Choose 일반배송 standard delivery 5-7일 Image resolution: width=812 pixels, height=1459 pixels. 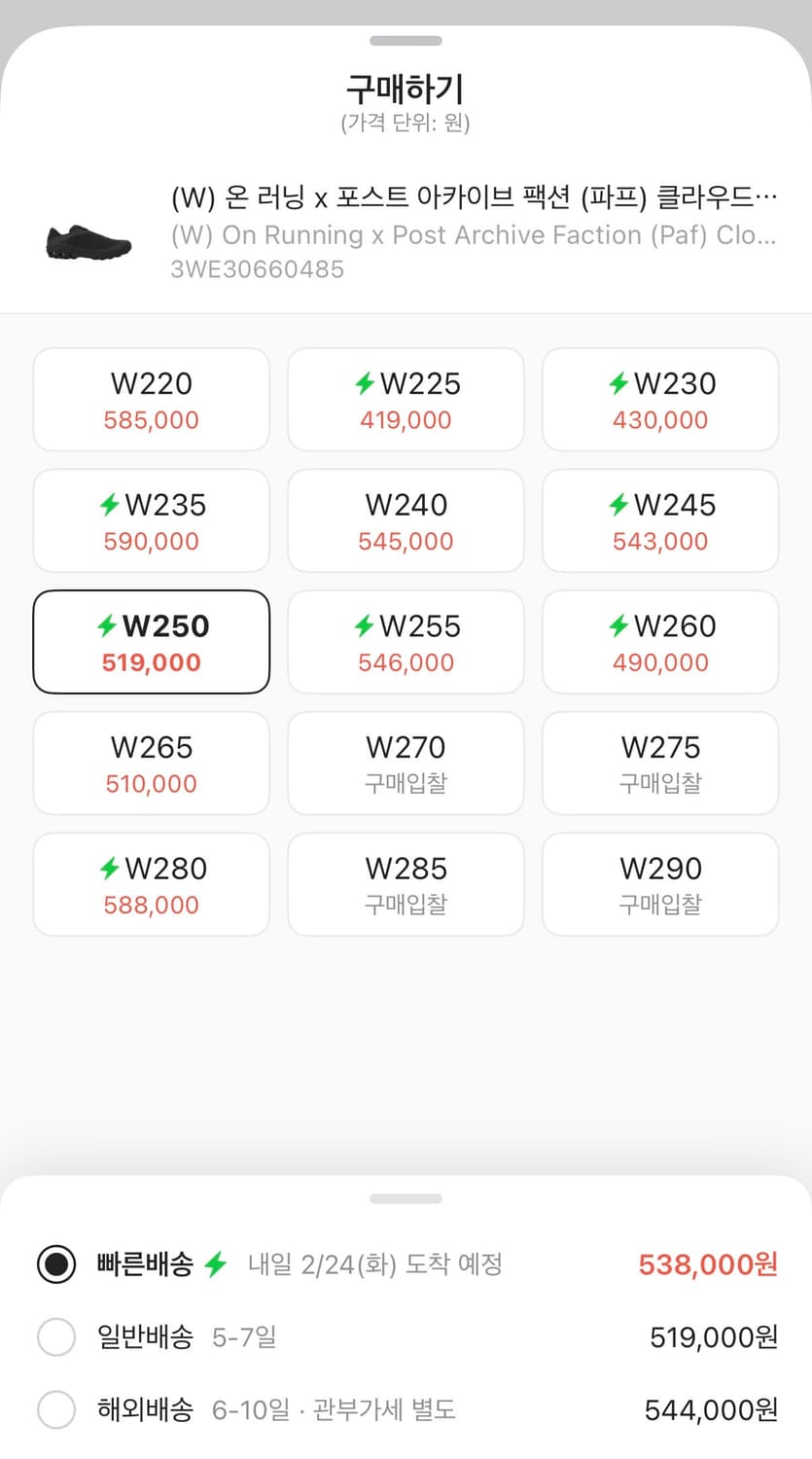coord(406,1337)
